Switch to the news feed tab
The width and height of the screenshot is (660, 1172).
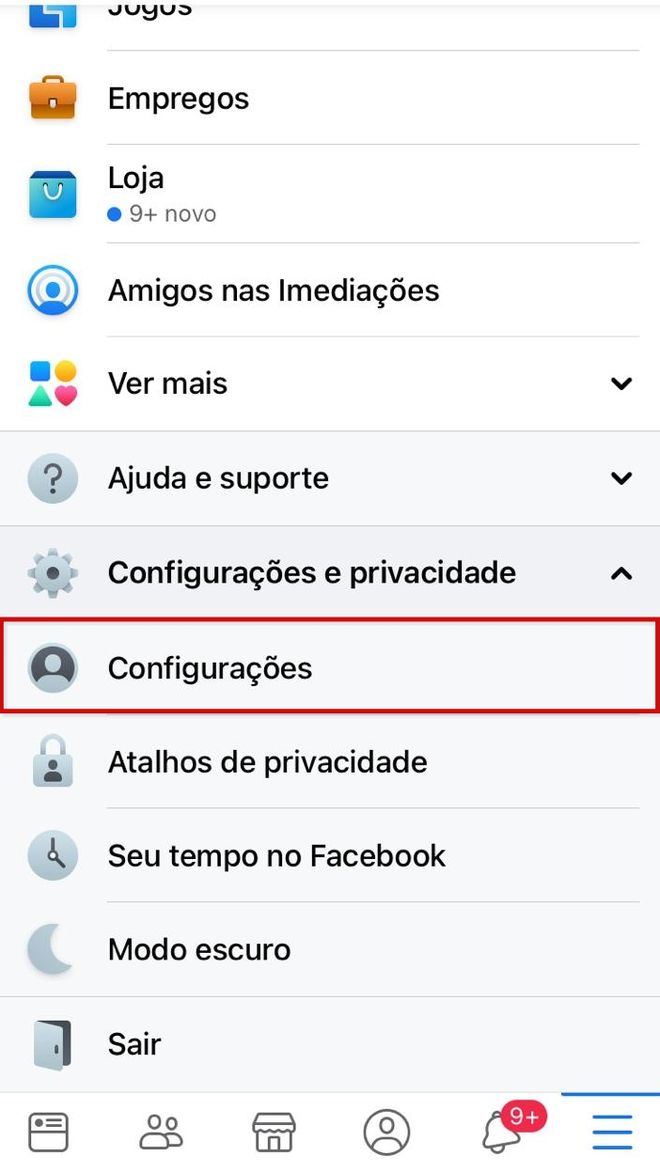pos(49,1132)
